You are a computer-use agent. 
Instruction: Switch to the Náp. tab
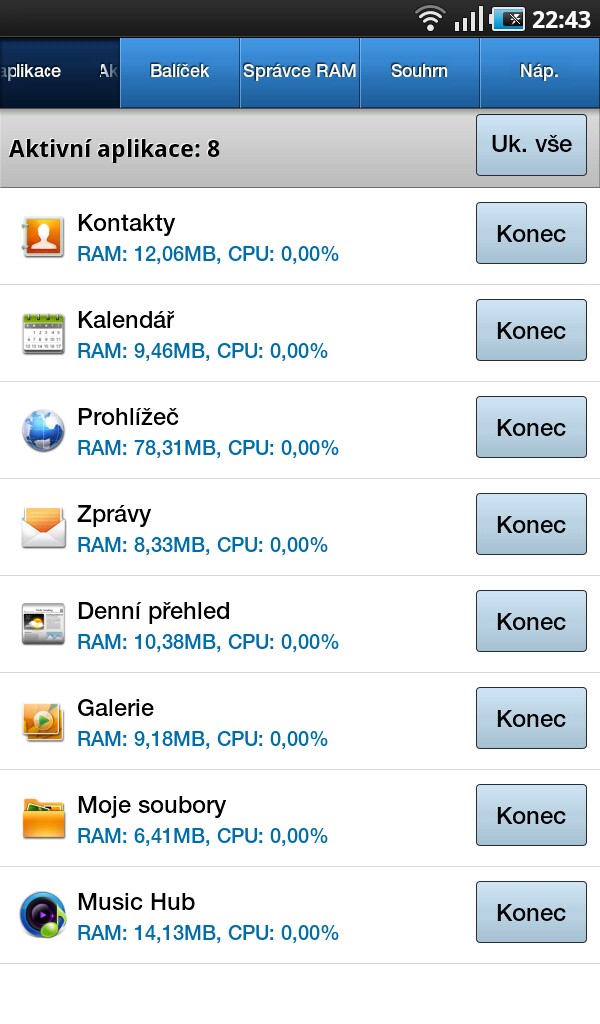coord(540,72)
